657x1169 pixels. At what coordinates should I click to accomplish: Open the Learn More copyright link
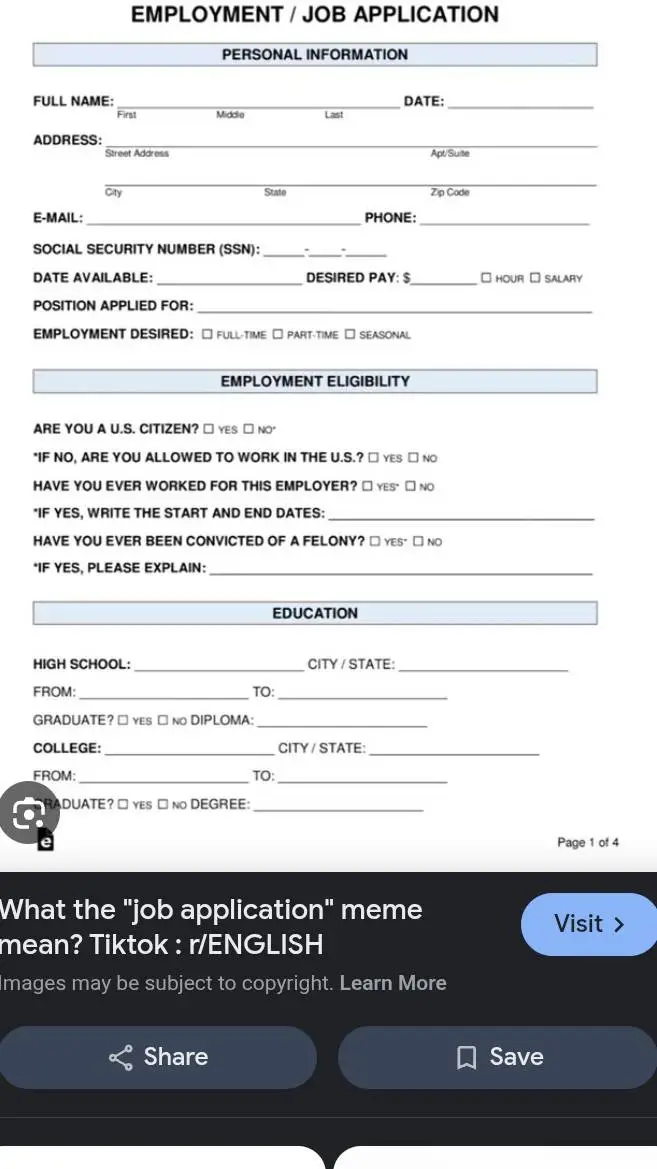point(393,983)
